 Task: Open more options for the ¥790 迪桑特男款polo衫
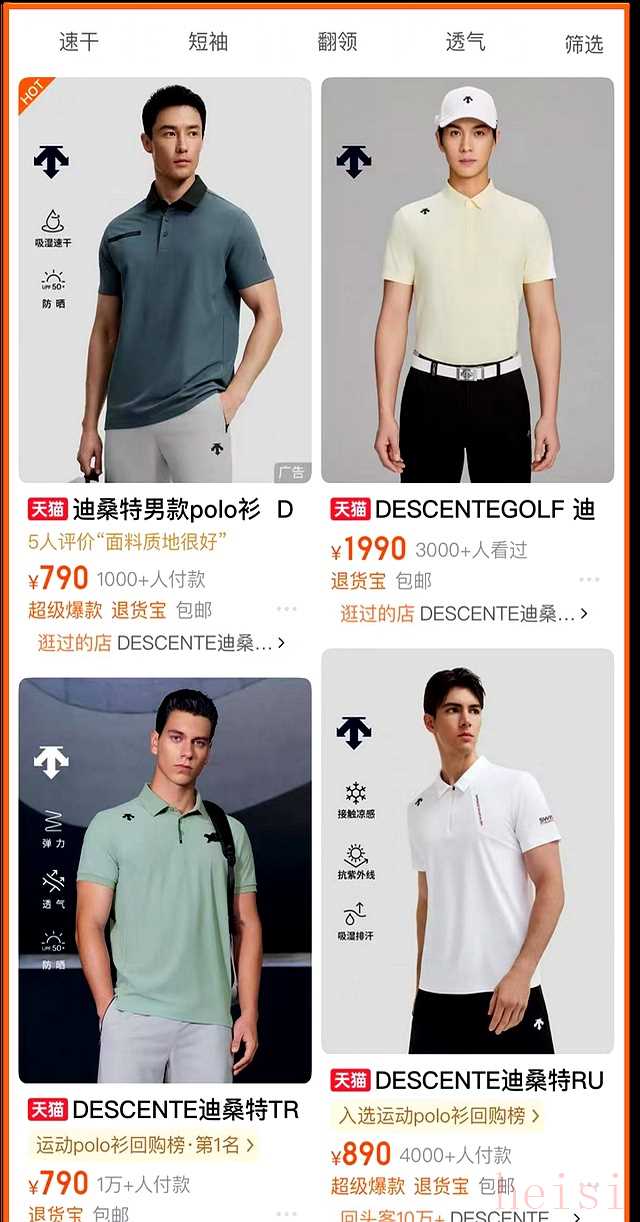287,609
